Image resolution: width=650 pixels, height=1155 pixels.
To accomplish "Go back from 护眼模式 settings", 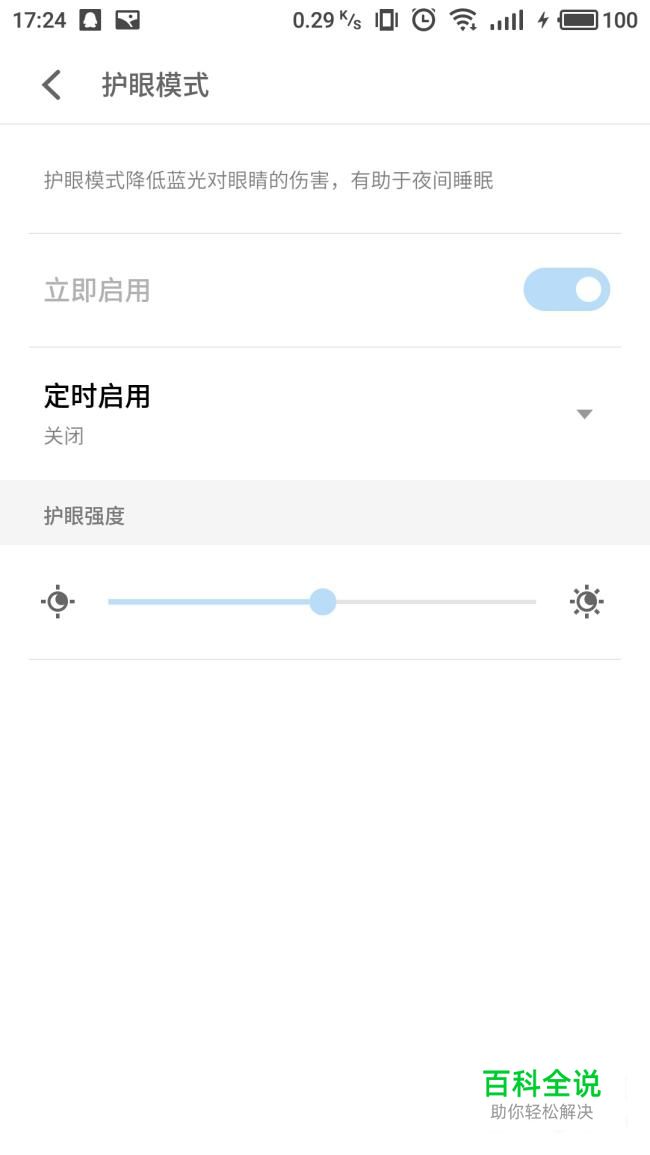I will tap(52, 85).
